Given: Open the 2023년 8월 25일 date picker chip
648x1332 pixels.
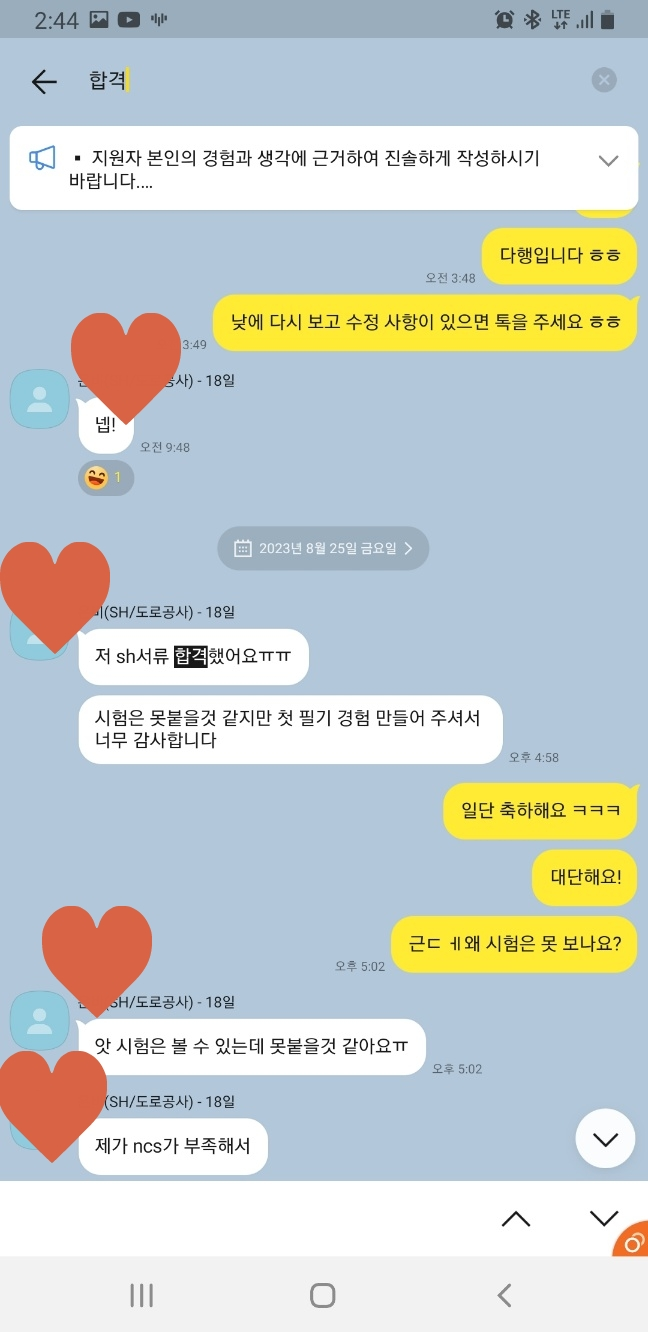Looking at the screenshot, I should coord(324,548).
